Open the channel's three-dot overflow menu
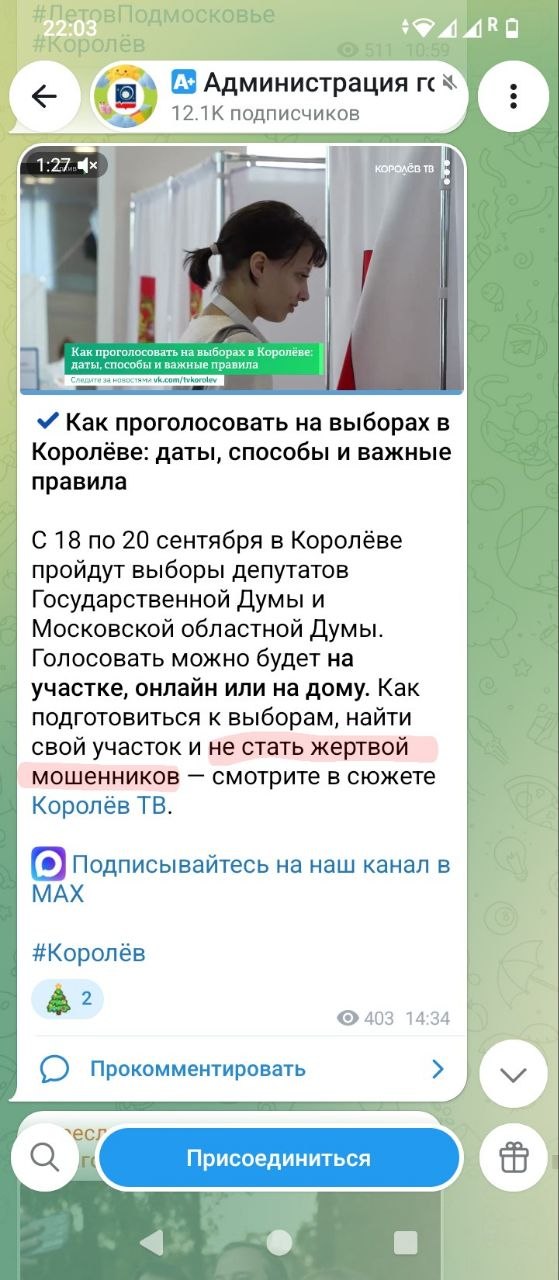 (x=513, y=96)
